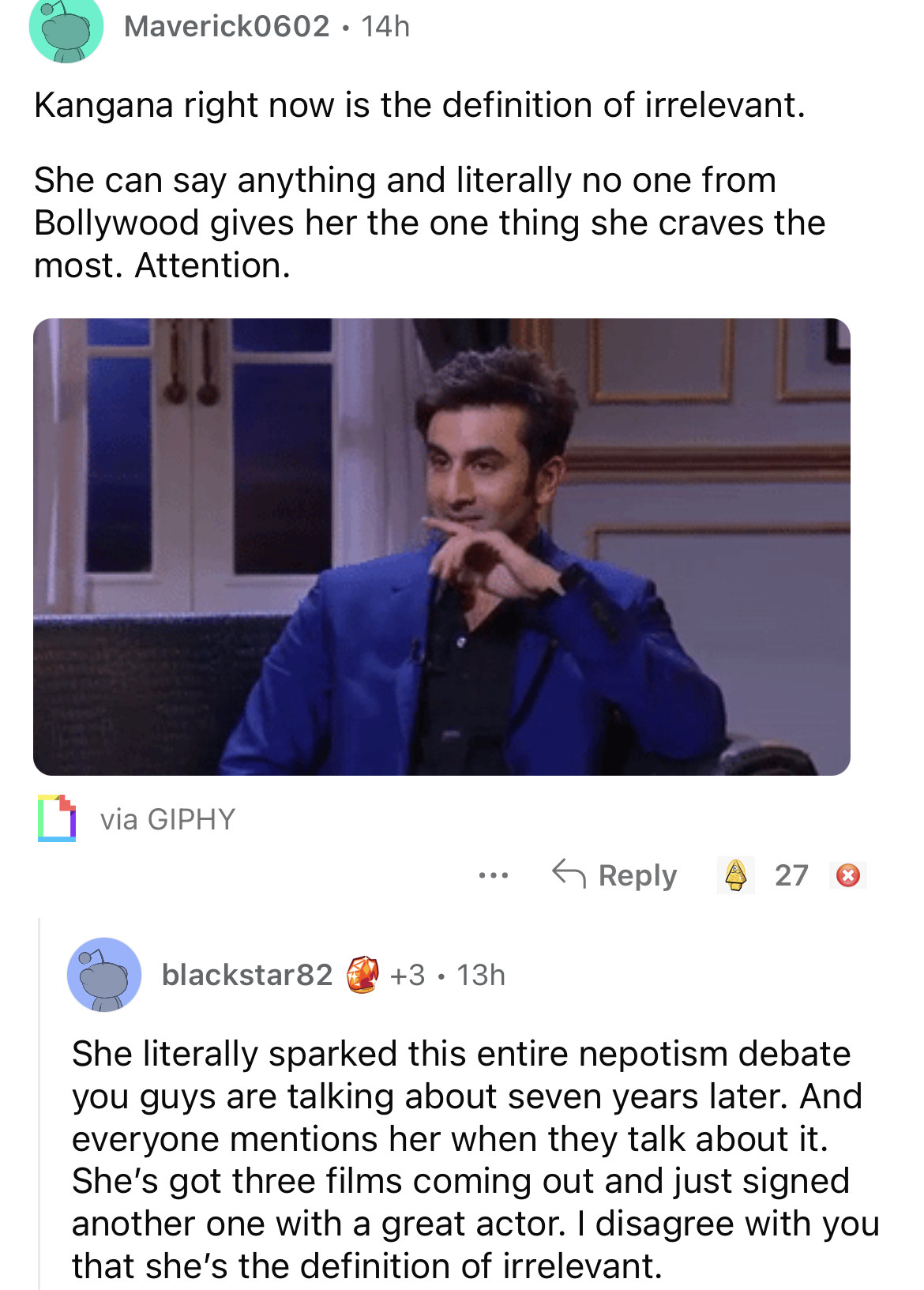
Task: Open blackstar82's profile avatar
Action: [x=104, y=975]
